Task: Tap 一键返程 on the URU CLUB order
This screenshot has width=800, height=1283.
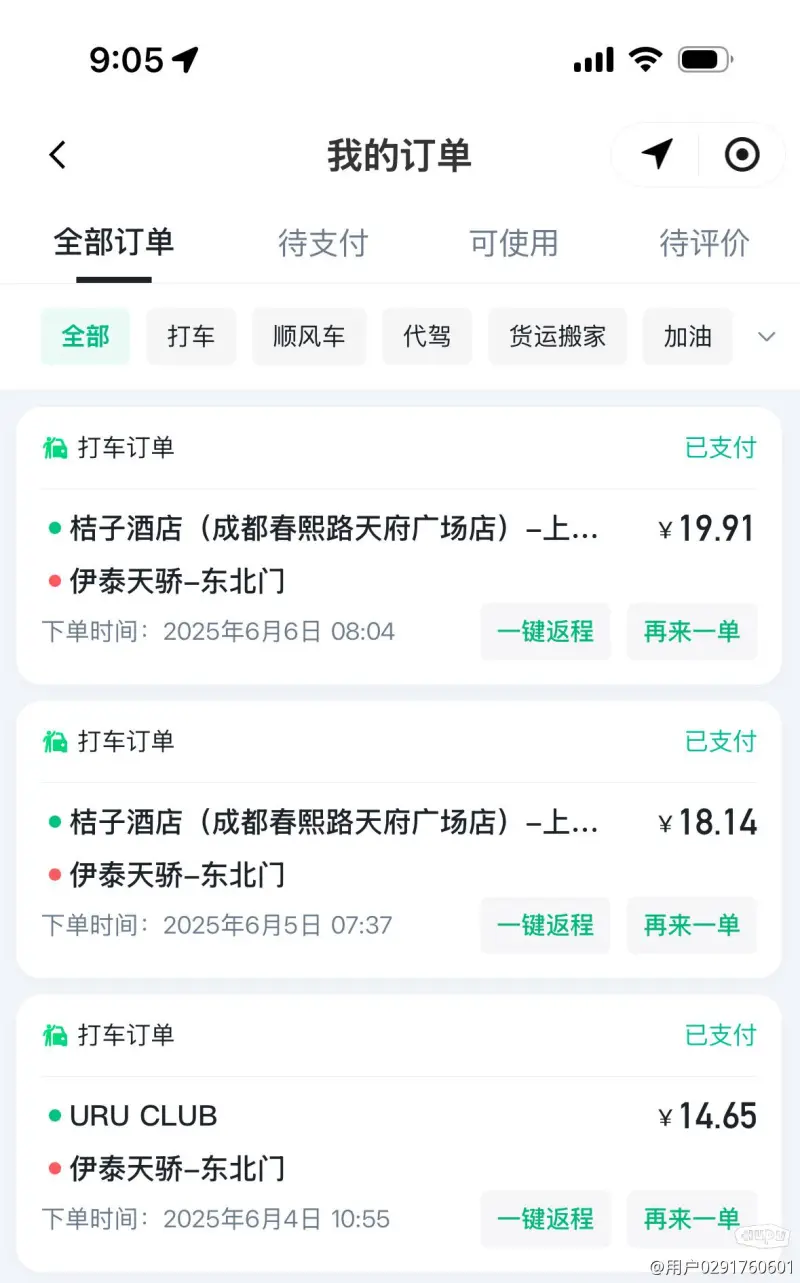Action: tap(545, 1219)
